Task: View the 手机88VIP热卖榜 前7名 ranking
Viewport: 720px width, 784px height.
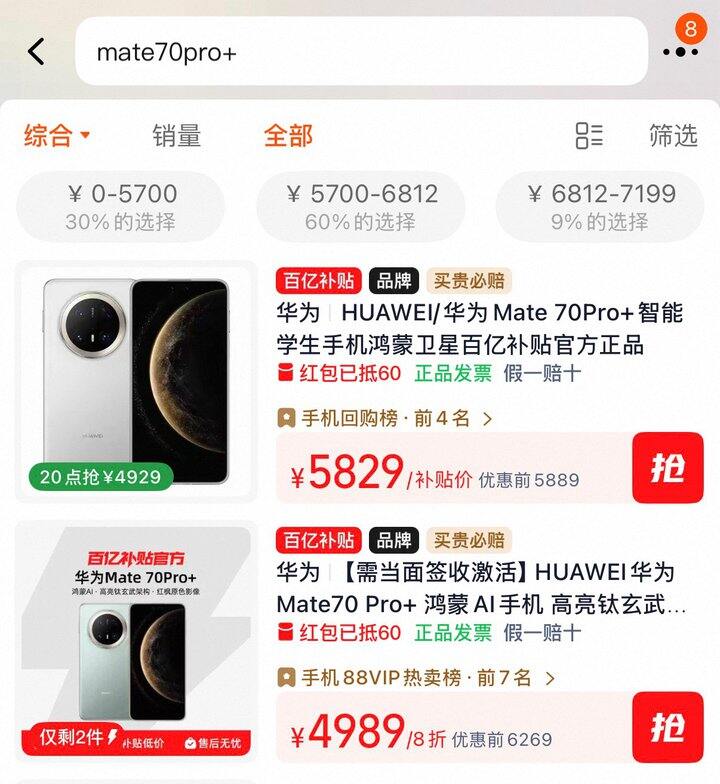Action: click(x=416, y=678)
